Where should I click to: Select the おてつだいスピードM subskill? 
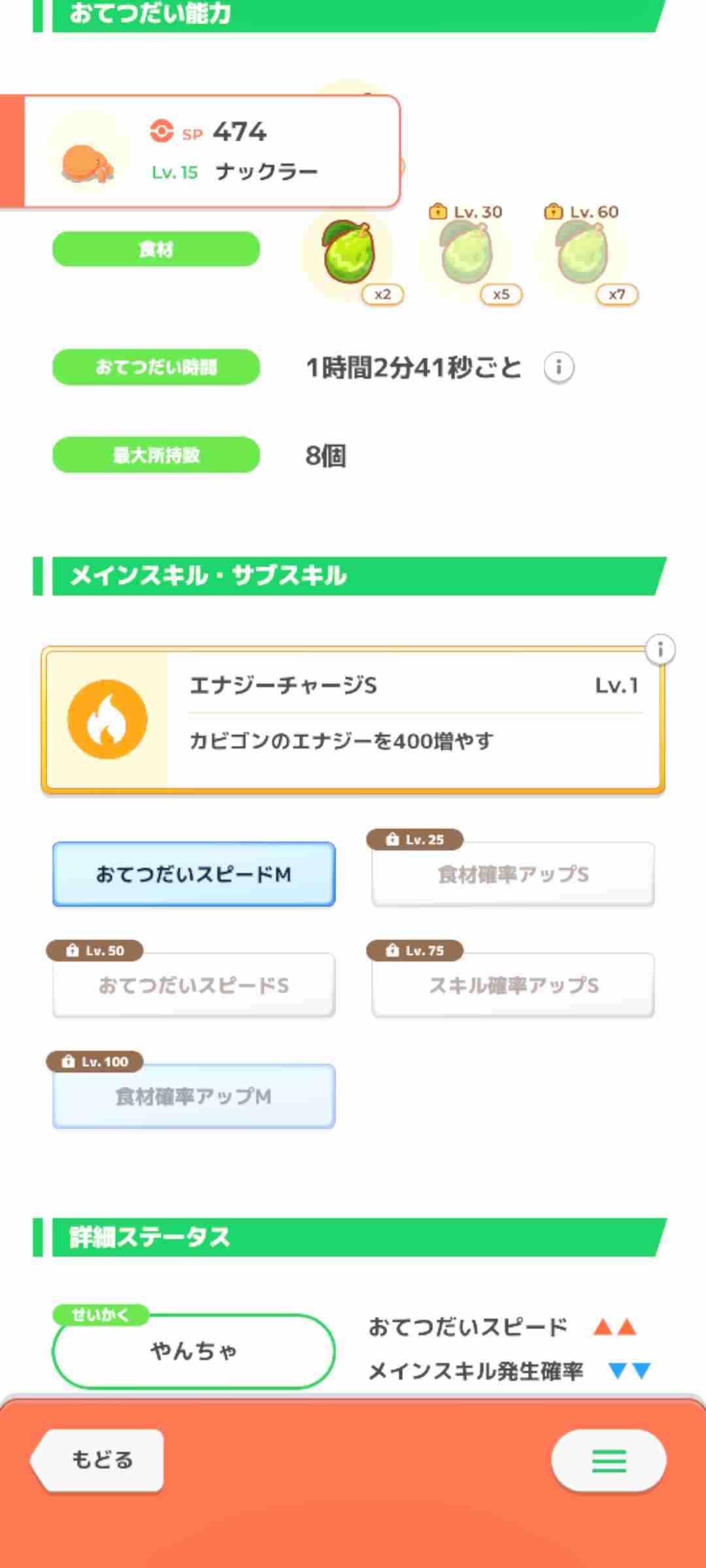coord(193,874)
